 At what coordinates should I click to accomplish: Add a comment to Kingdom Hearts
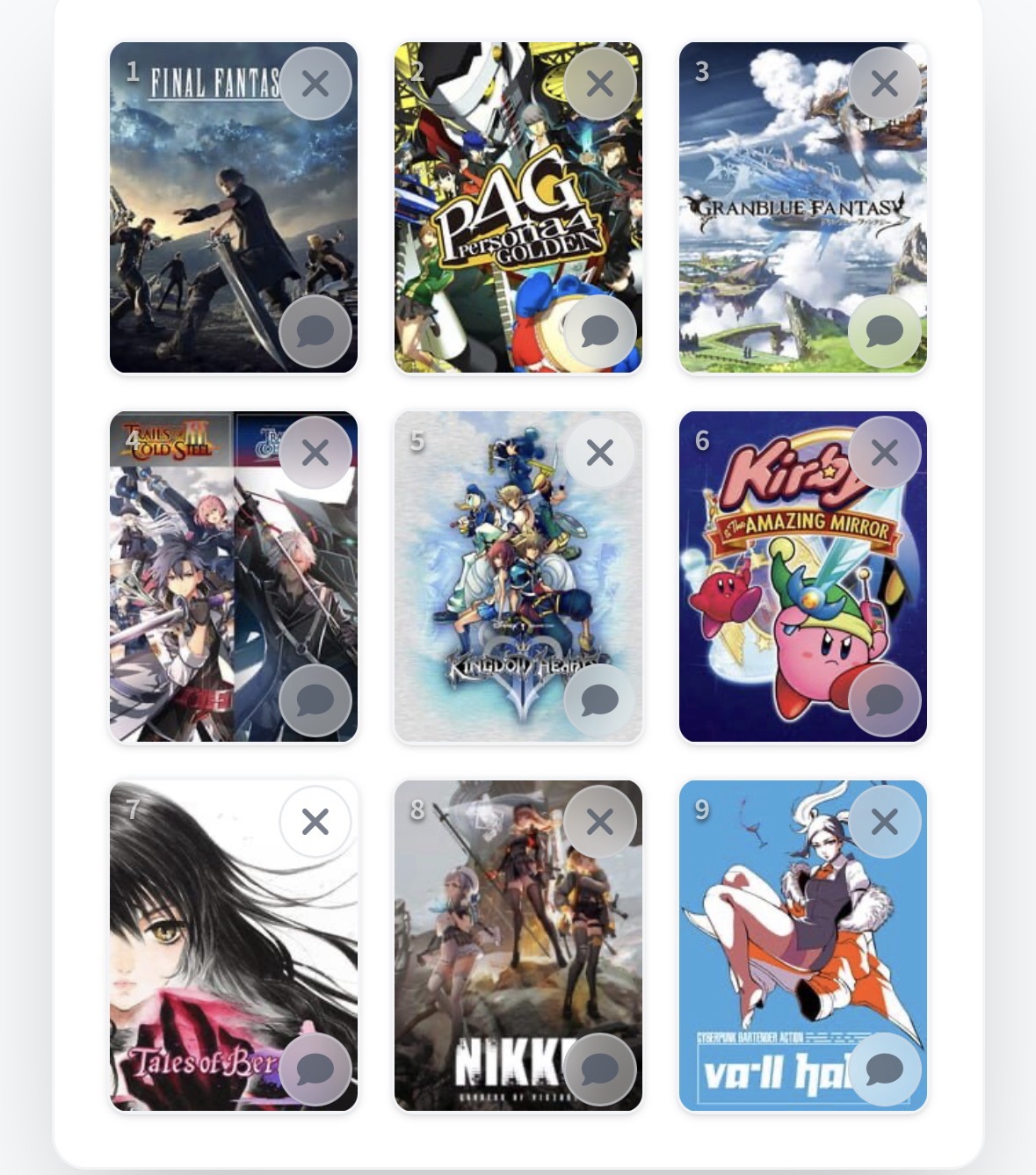pos(600,700)
